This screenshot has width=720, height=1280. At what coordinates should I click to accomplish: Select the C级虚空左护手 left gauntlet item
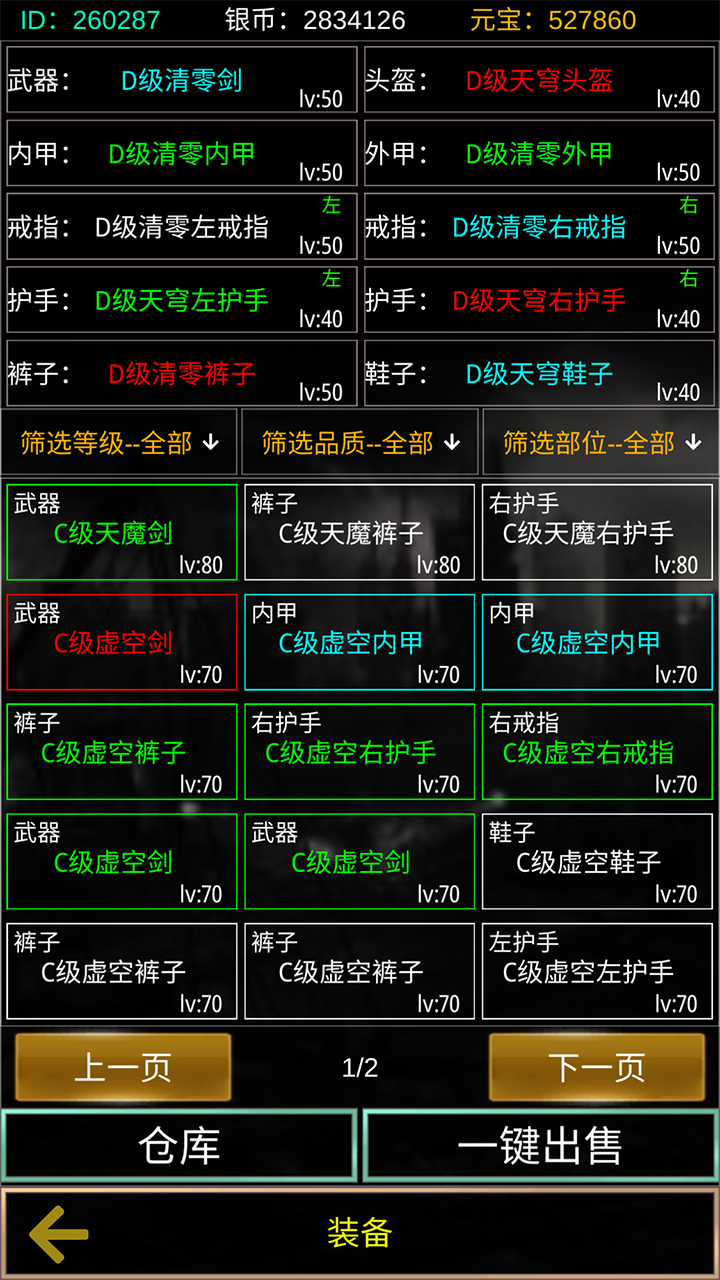pyautogui.click(x=597, y=971)
